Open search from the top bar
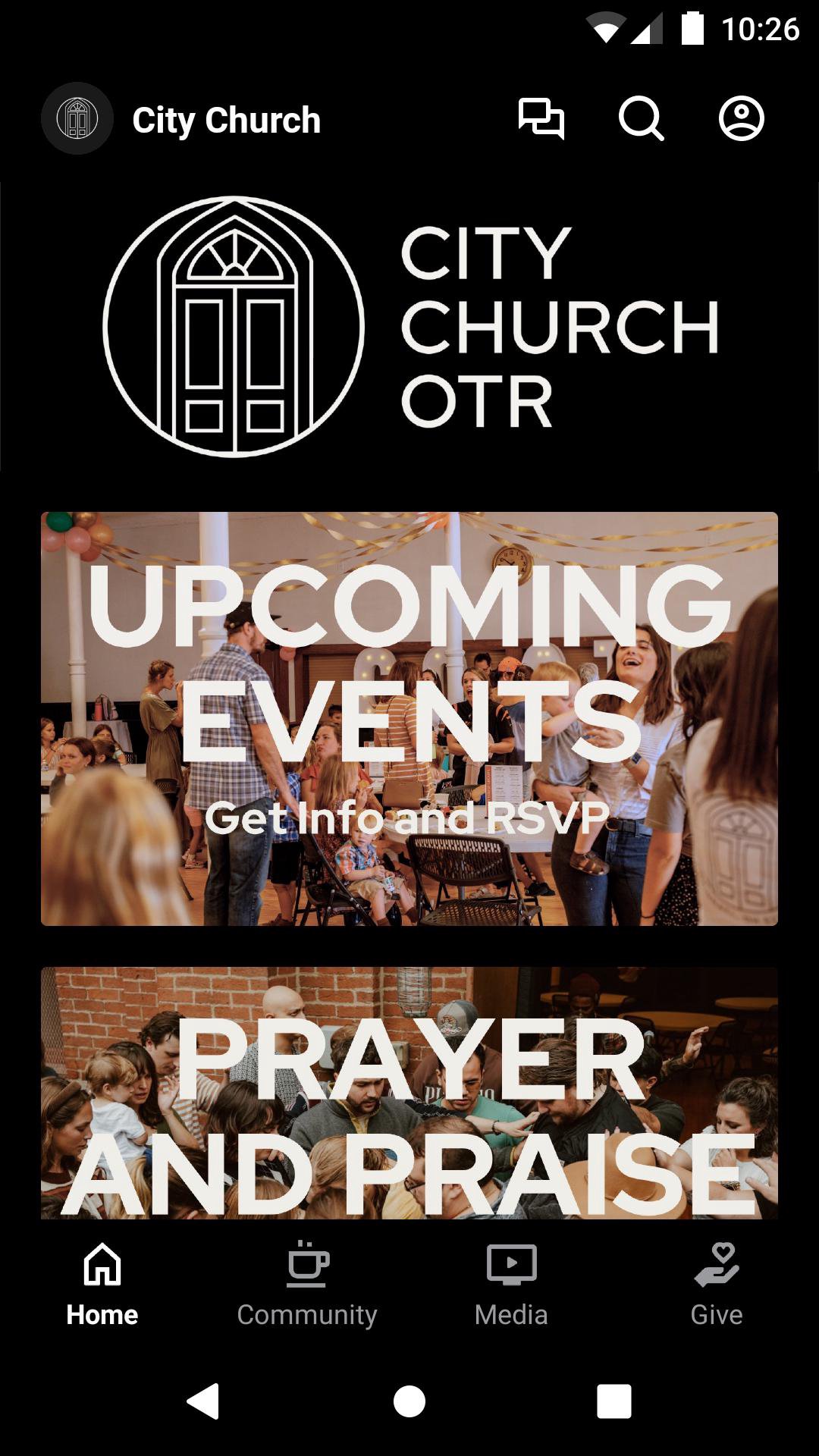 (641, 119)
